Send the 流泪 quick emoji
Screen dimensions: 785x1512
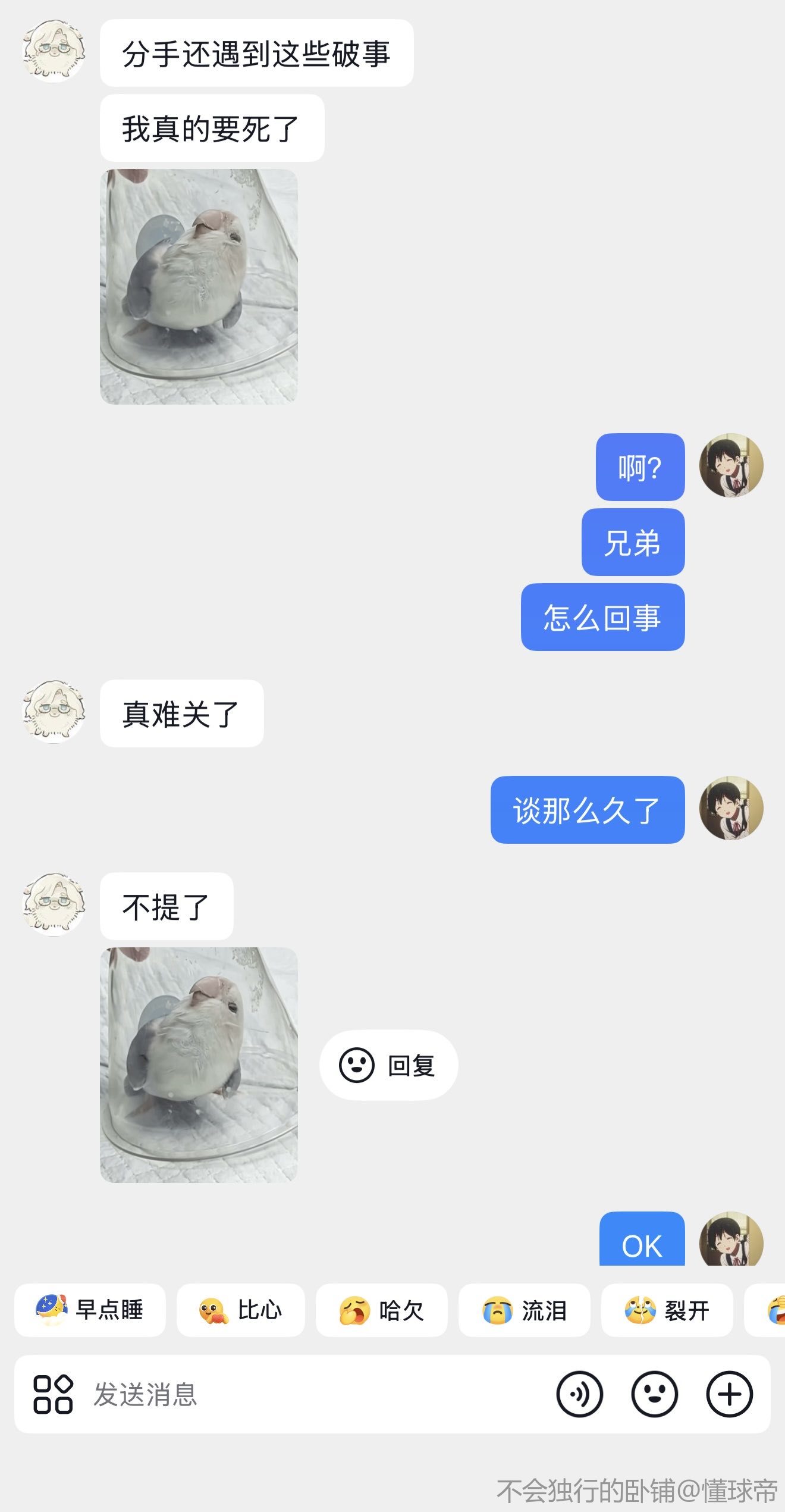click(524, 1310)
